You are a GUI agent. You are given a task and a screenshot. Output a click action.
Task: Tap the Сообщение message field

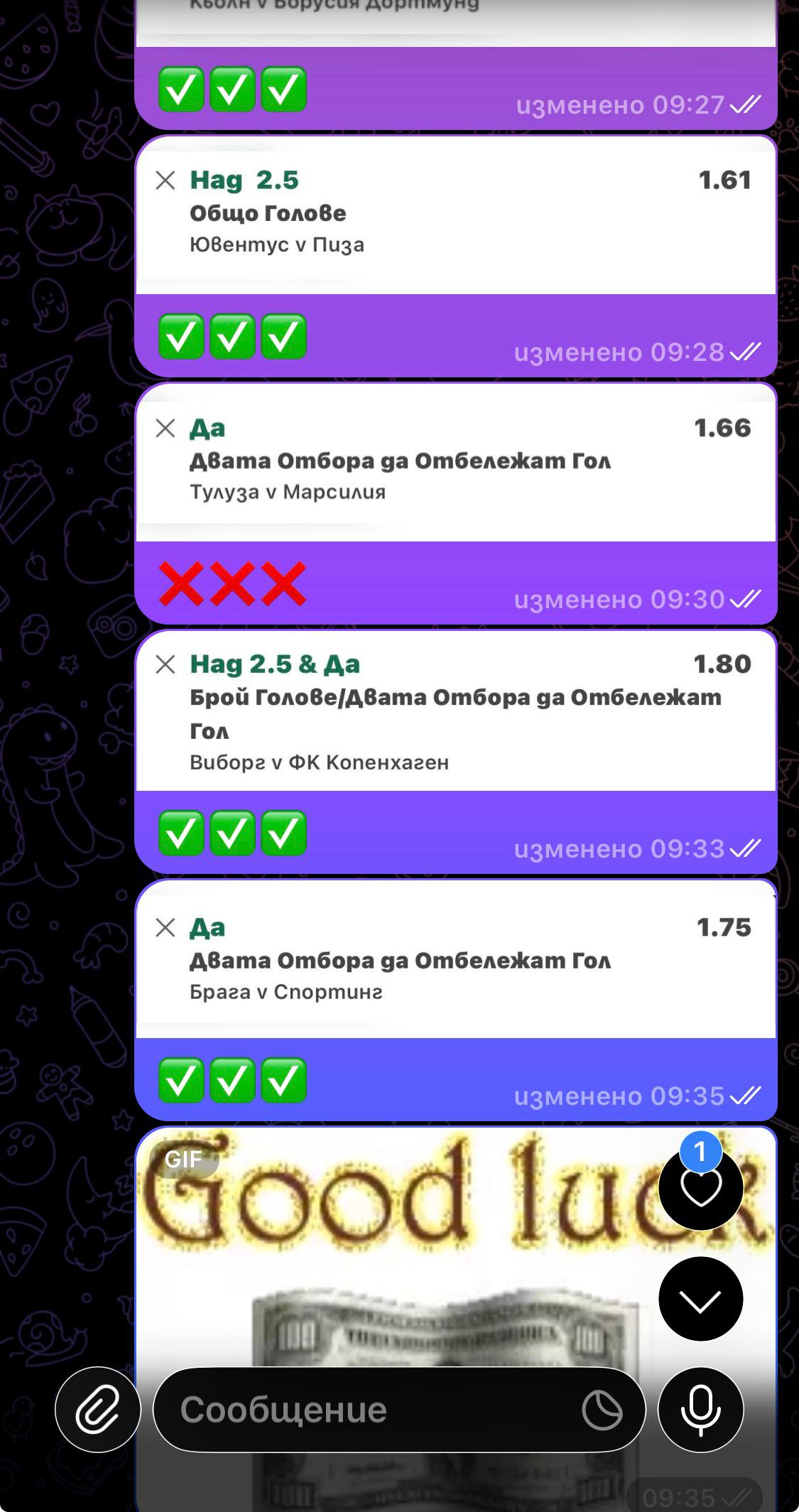pyautogui.click(x=355, y=1410)
